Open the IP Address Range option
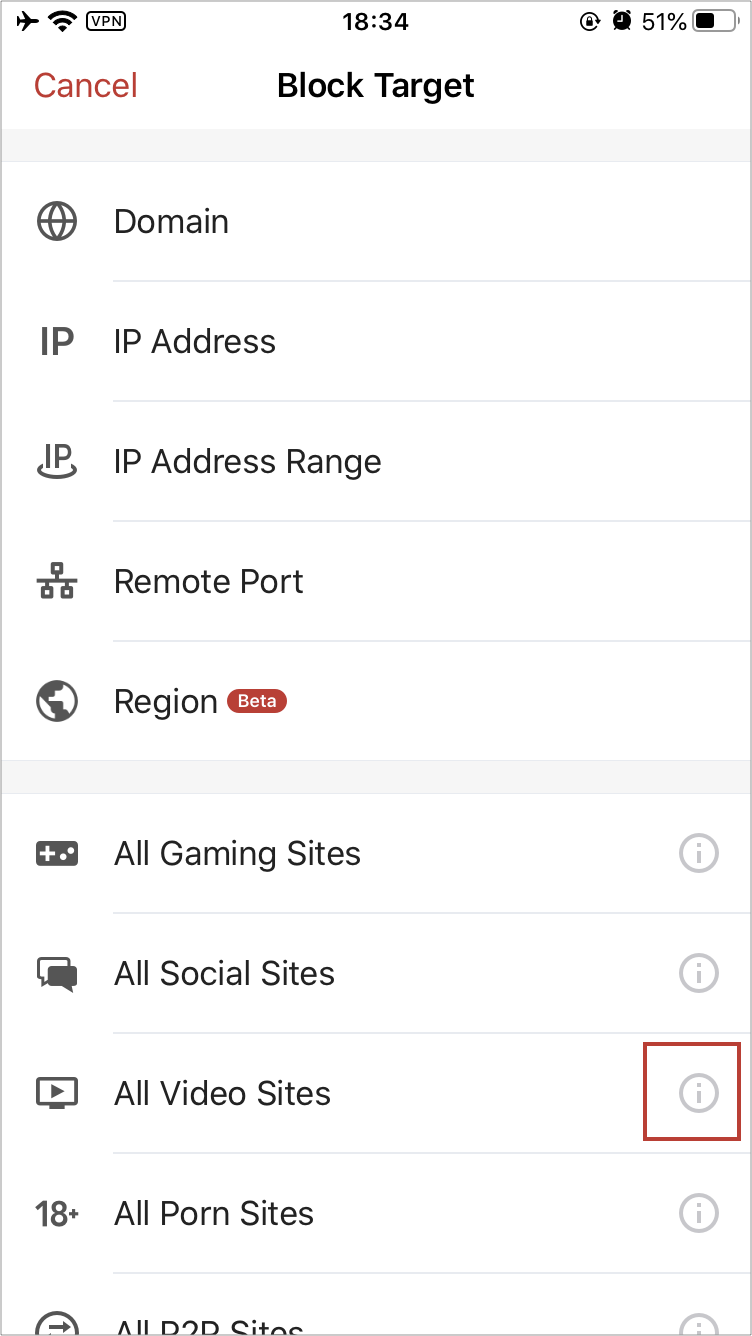752x1336 pixels. click(x=376, y=461)
